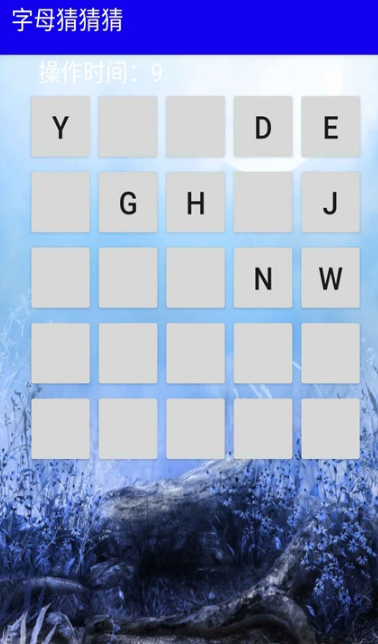Choose the G tile
Screen dimensions: 378x644
click(x=128, y=202)
